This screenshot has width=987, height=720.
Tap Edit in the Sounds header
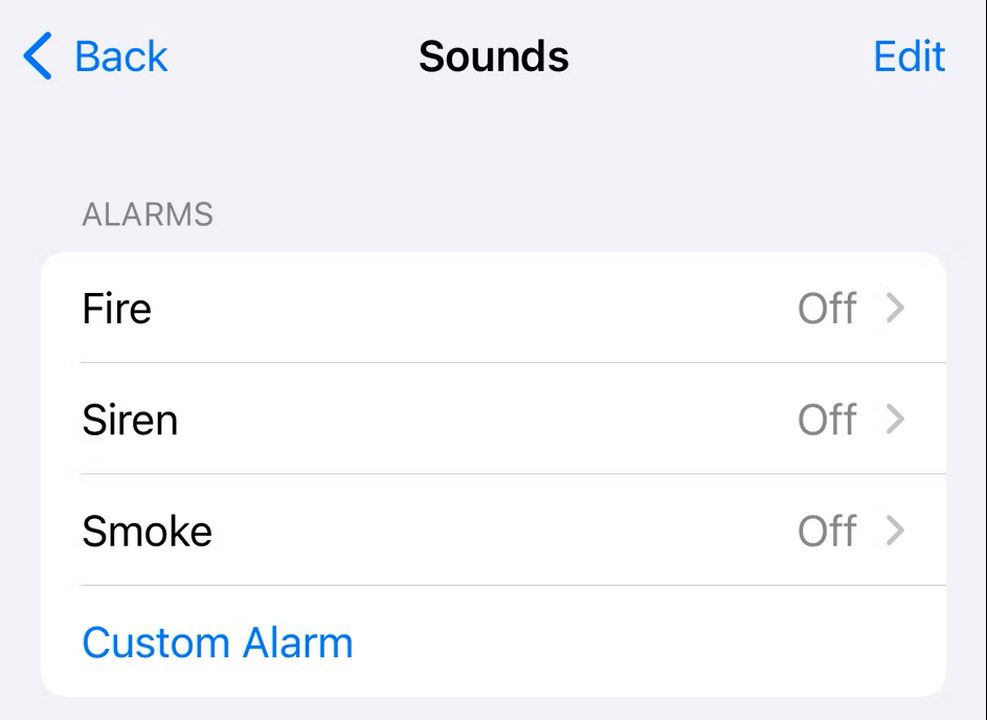click(908, 57)
